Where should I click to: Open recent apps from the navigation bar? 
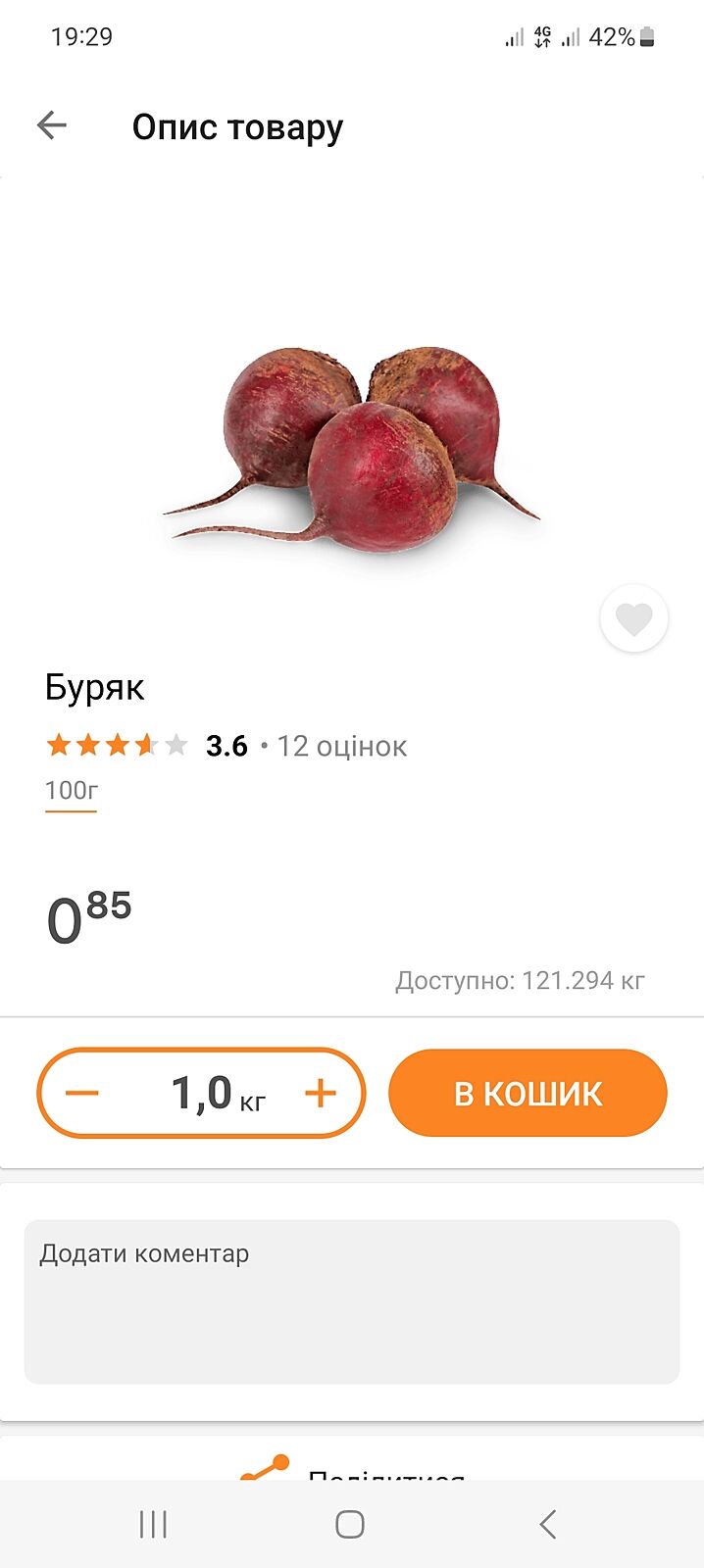pyautogui.click(x=153, y=1524)
